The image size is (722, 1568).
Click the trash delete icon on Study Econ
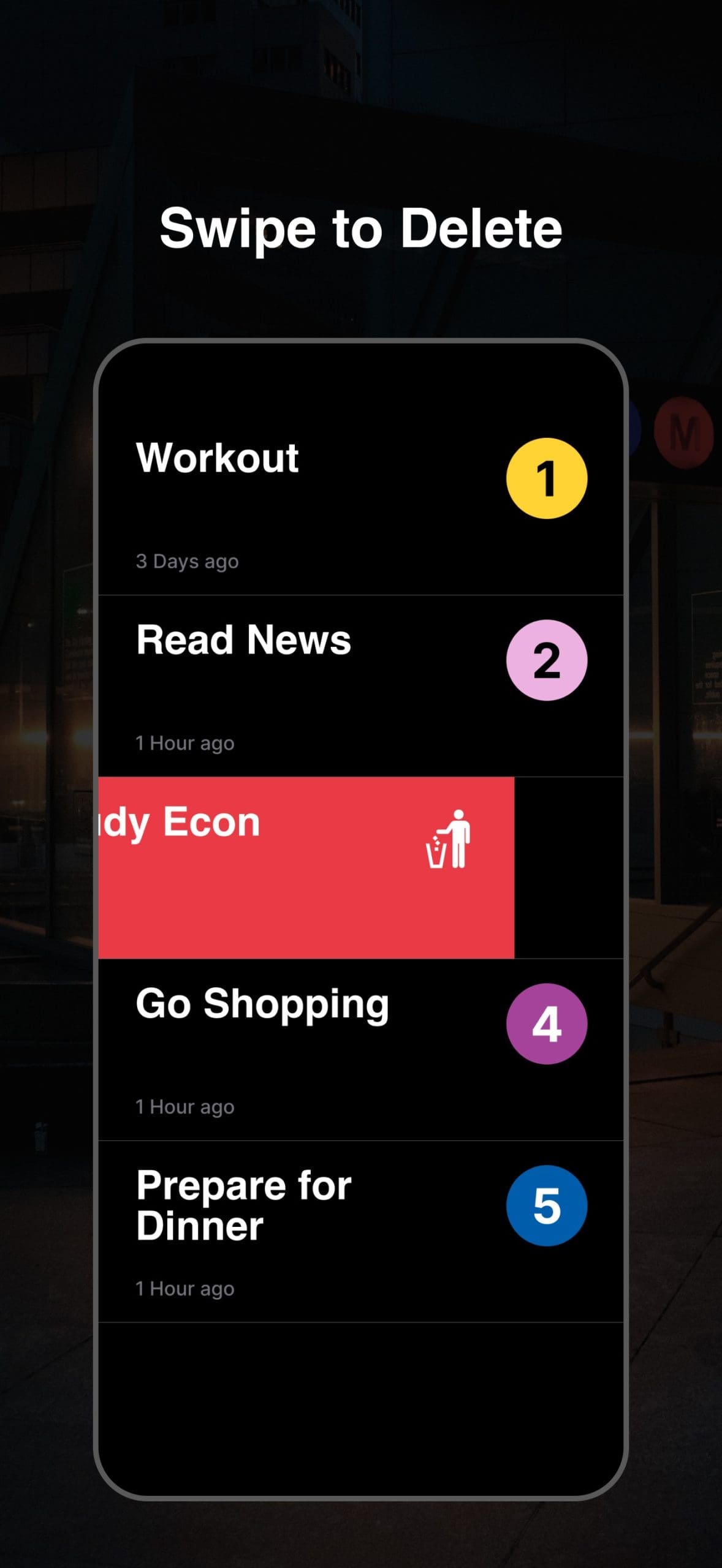point(448,842)
